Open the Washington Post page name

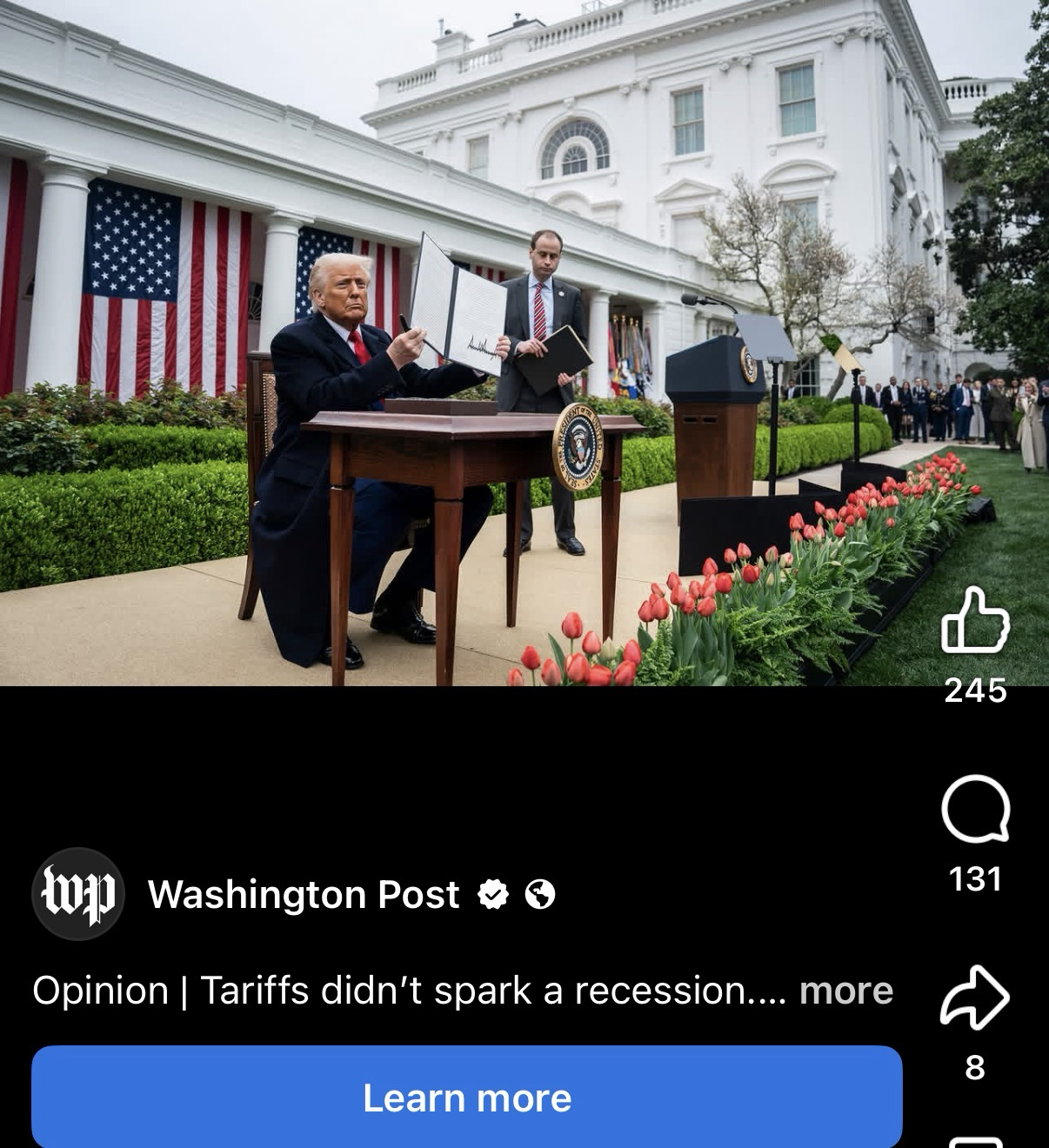click(x=304, y=894)
